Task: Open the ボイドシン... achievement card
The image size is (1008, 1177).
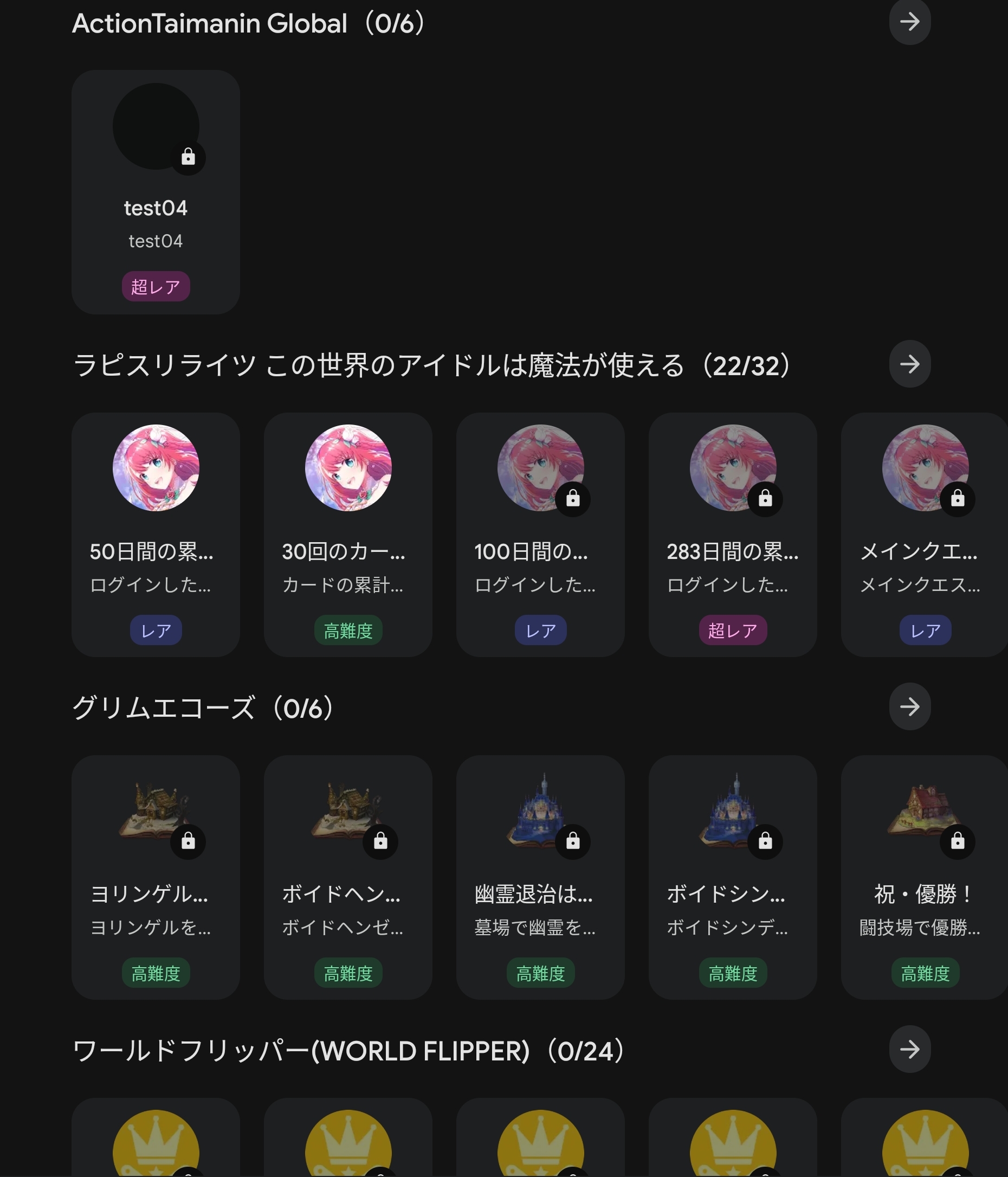Action: [x=733, y=877]
